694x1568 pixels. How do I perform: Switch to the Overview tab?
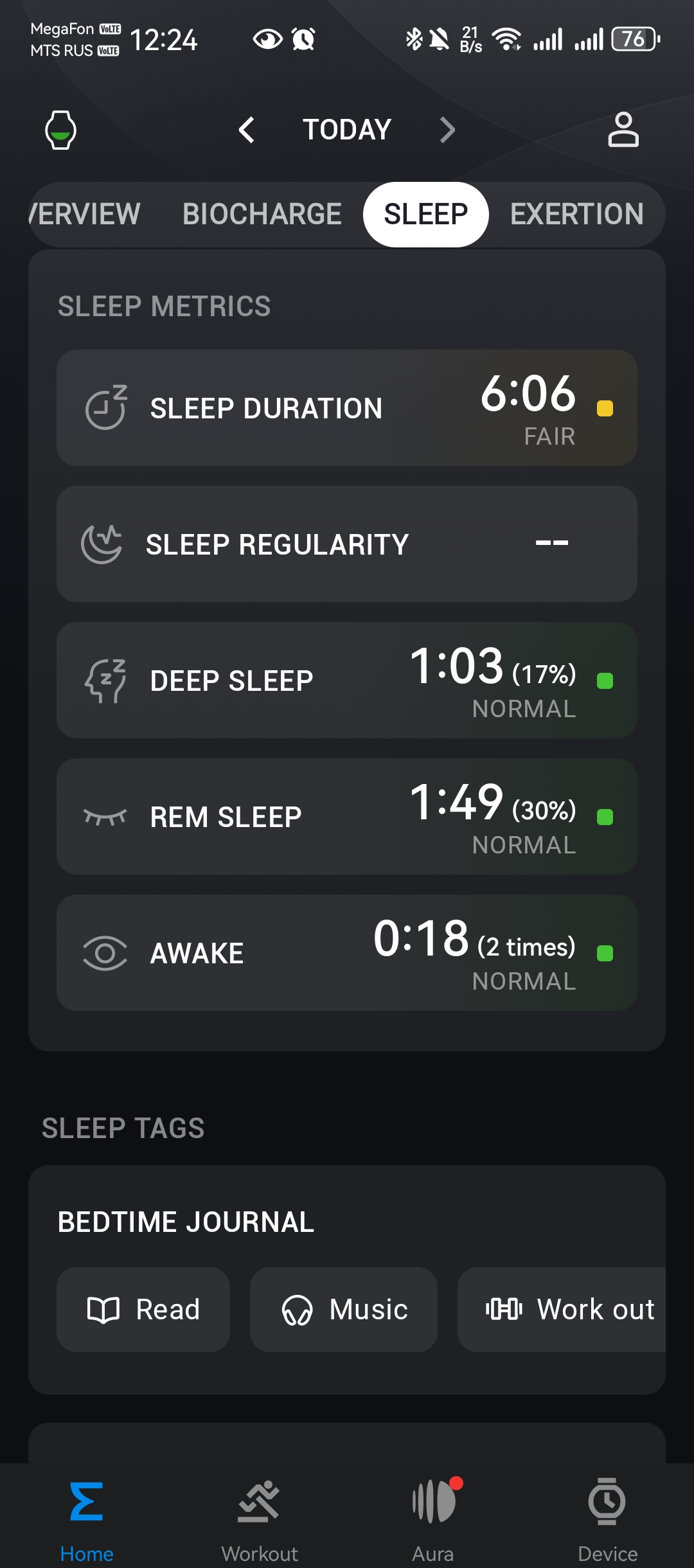pyautogui.click(x=87, y=215)
